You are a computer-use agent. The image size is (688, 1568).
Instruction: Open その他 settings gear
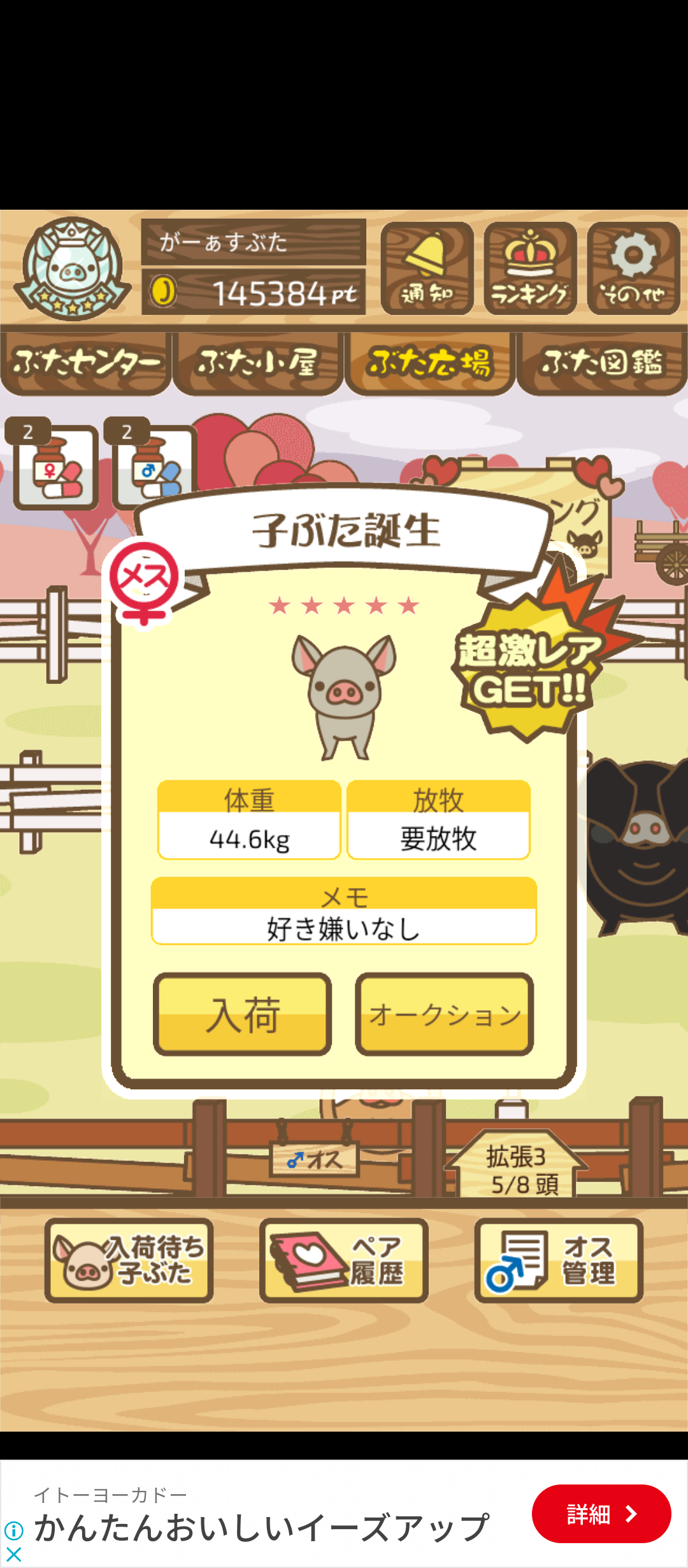point(633,268)
